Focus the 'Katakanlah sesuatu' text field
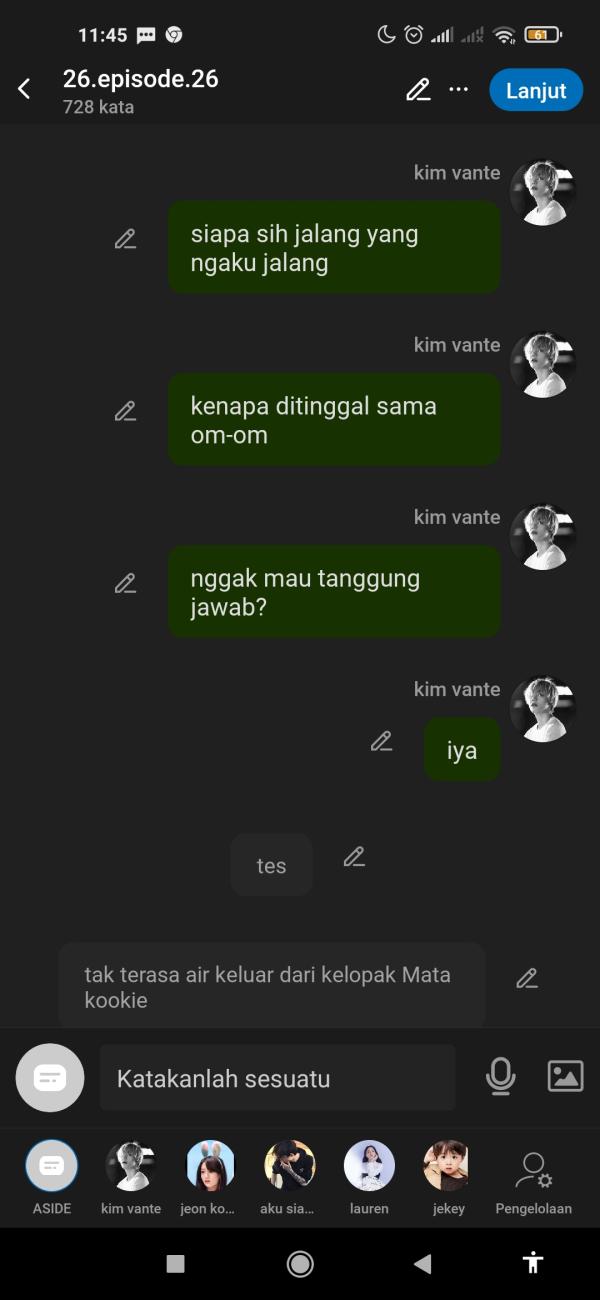The width and height of the screenshot is (600, 1300). click(x=277, y=1079)
